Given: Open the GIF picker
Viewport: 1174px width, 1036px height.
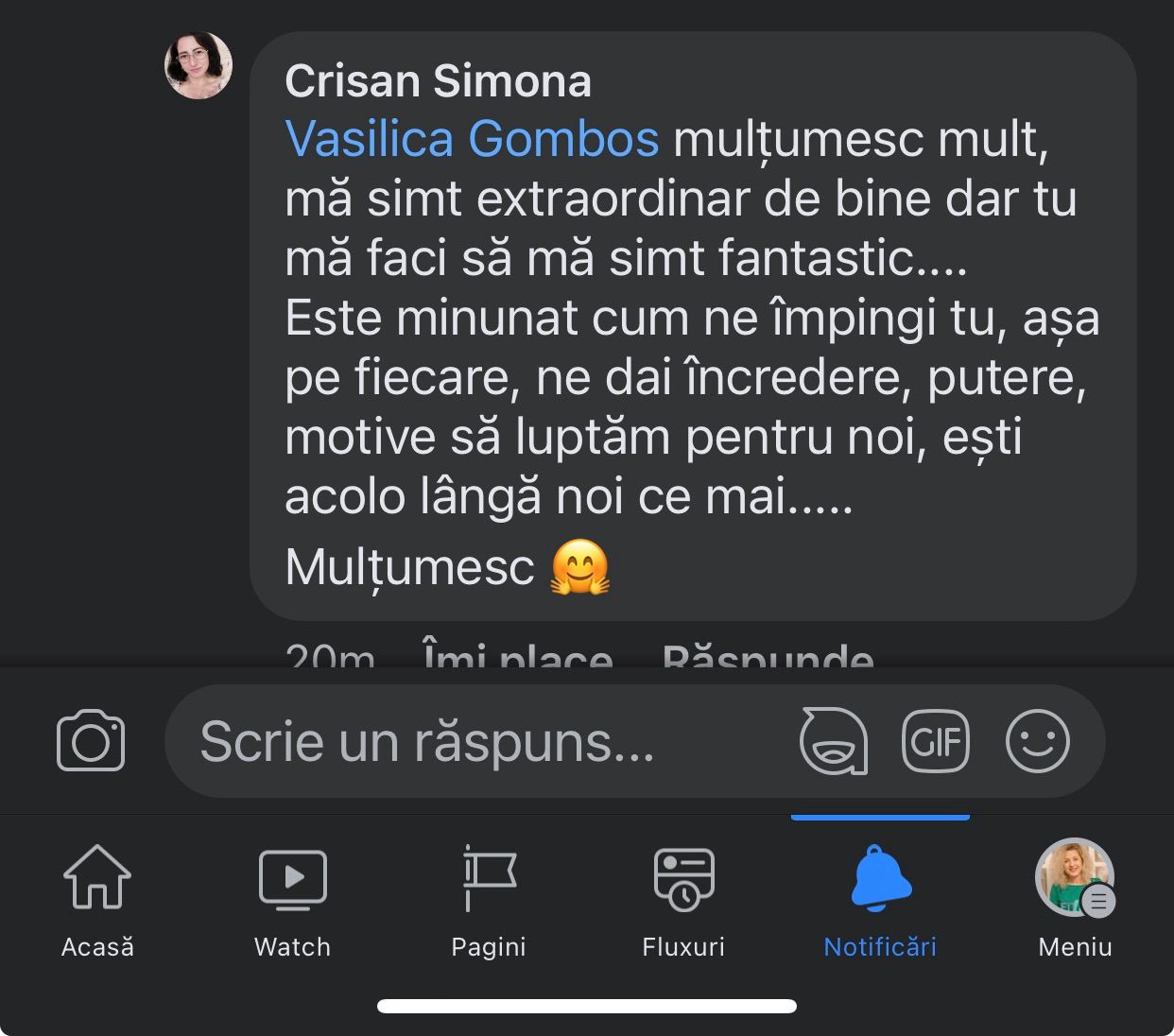Looking at the screenshot, I should pos(936,741).
